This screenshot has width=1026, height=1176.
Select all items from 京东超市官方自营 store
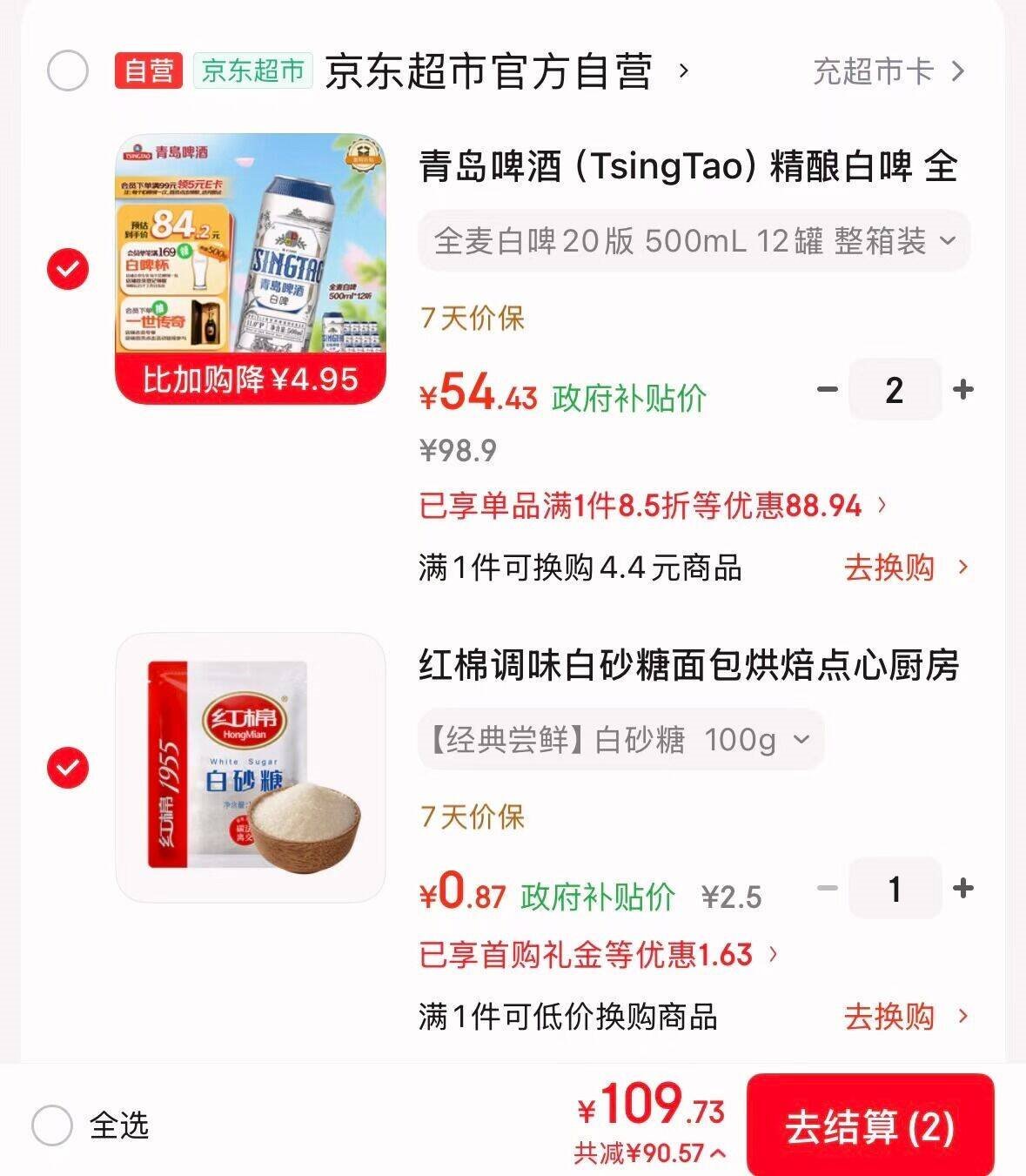67,71
